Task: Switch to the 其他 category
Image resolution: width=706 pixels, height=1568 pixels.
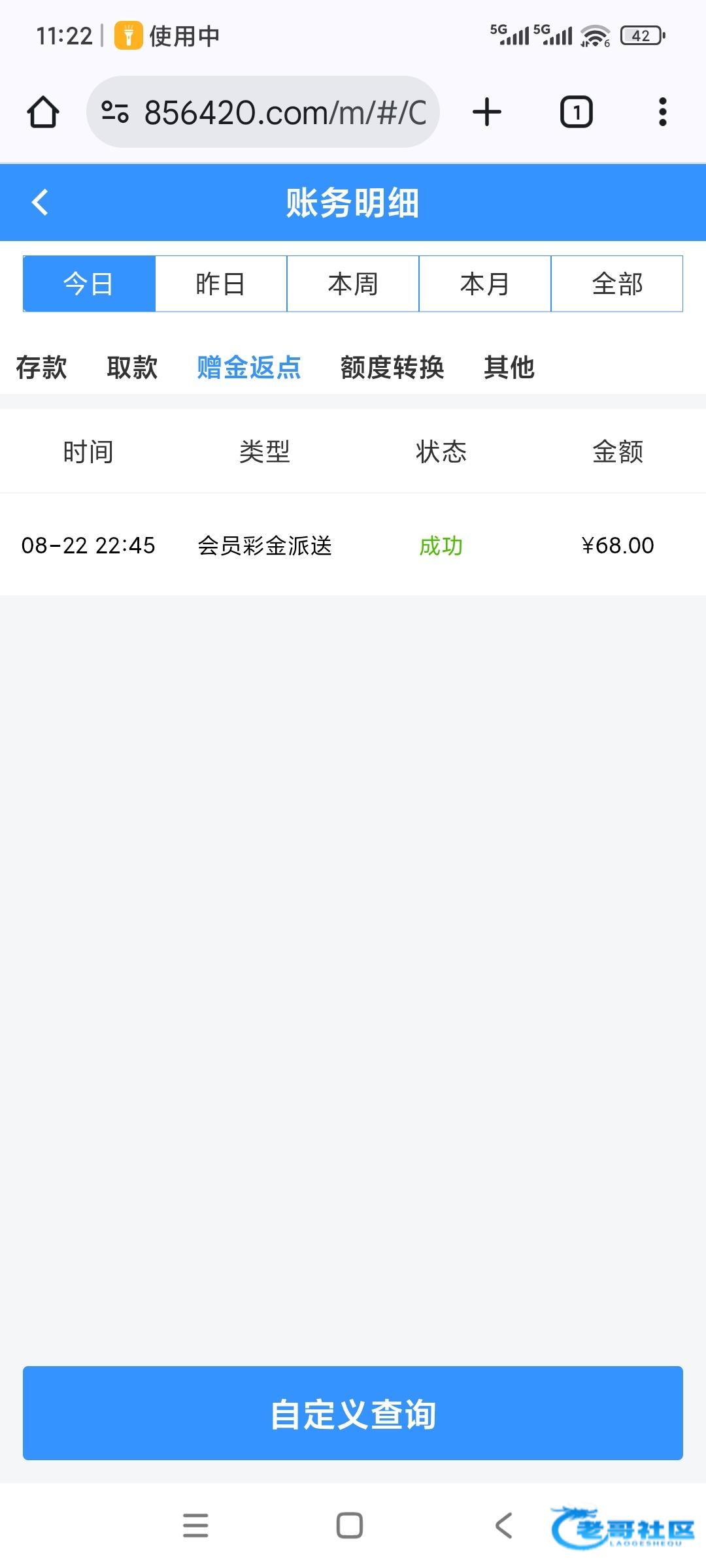Action: 509,367
